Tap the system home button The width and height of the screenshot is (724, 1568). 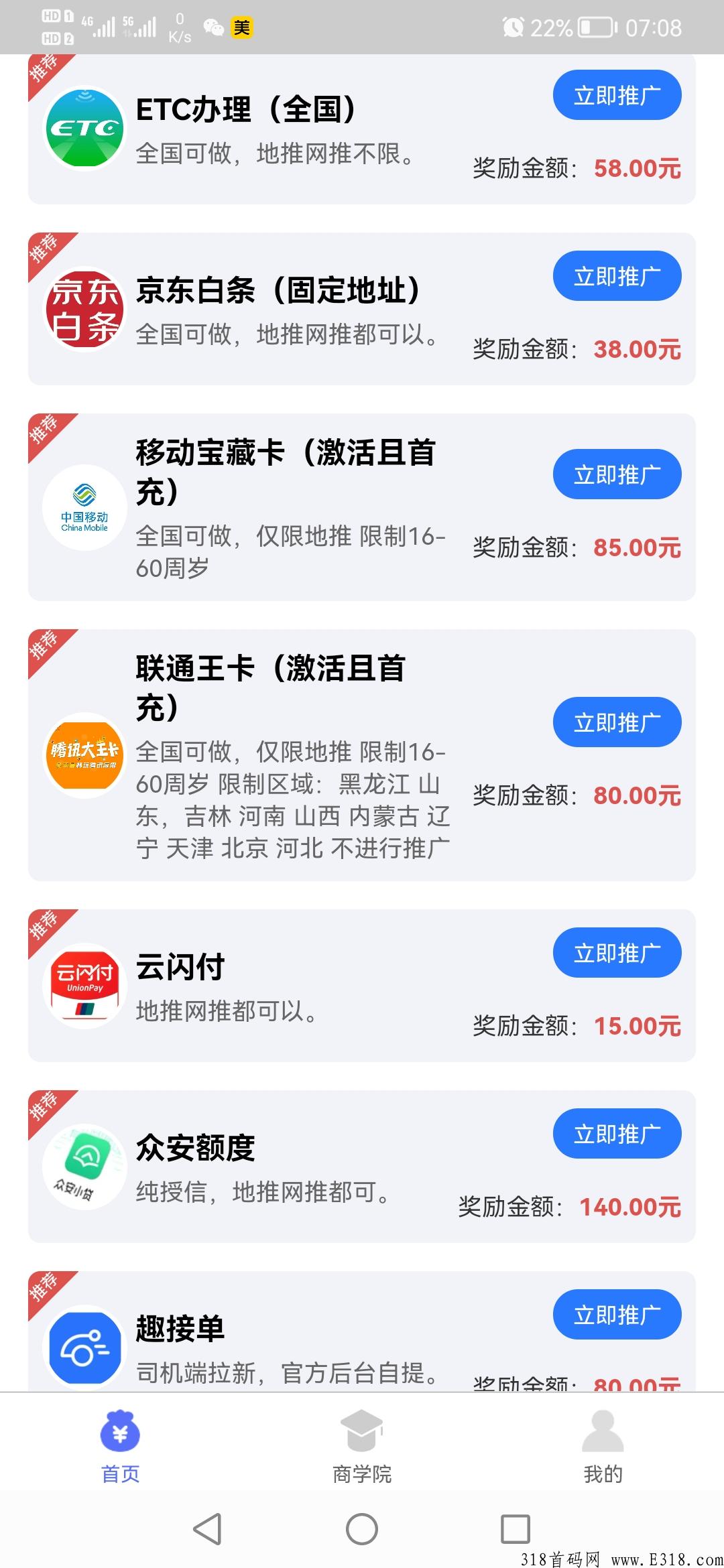click(362, 1529)
